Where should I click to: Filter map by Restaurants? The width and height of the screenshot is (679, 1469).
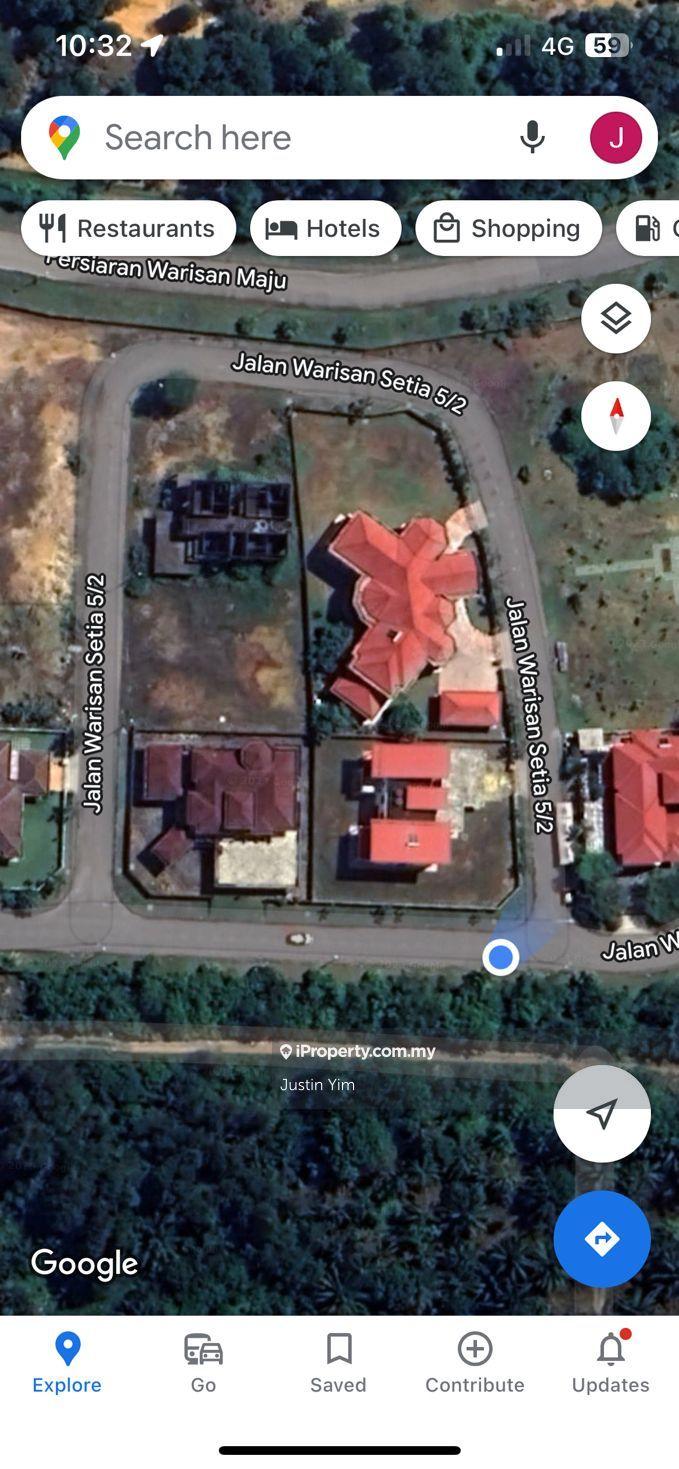(x=128, y=228)
